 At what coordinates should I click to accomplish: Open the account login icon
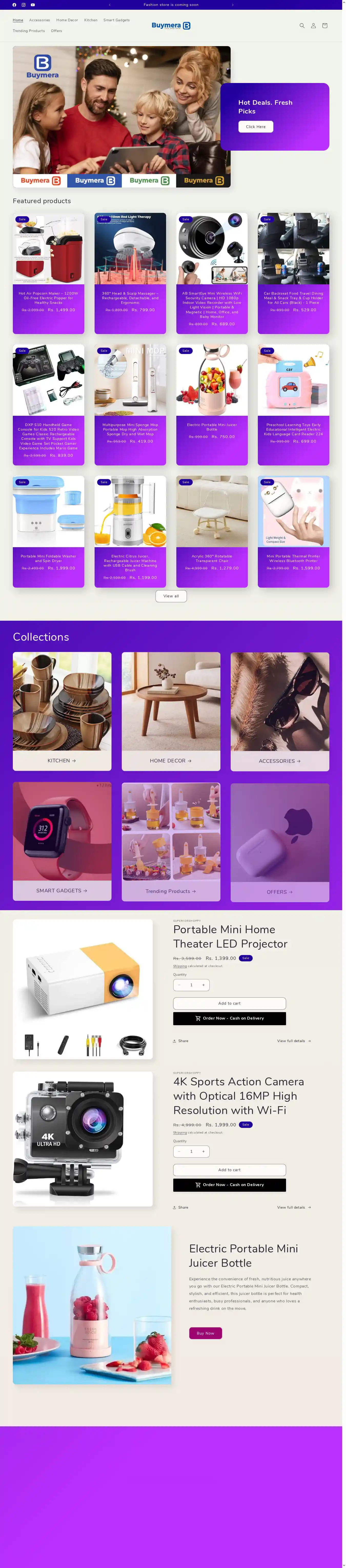(313, 26)
